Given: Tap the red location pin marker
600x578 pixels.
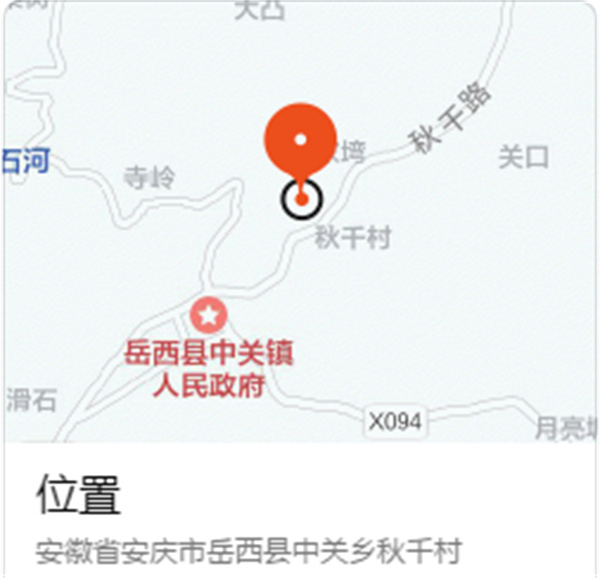Looking at the screenshot, I should pos(300,141).
